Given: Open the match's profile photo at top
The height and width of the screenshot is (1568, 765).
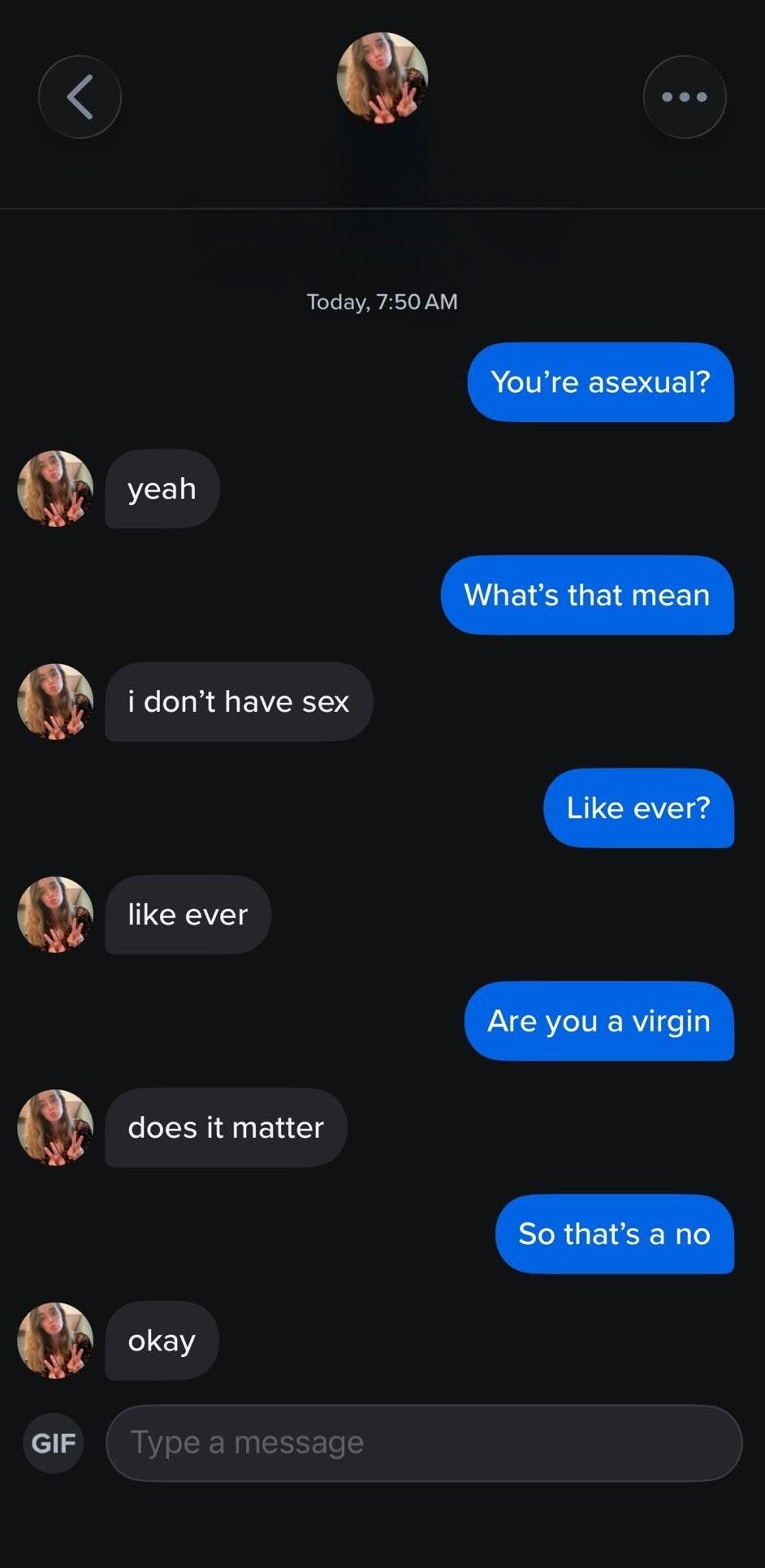Looking at the screenshot, I should [x=382, y=78].
